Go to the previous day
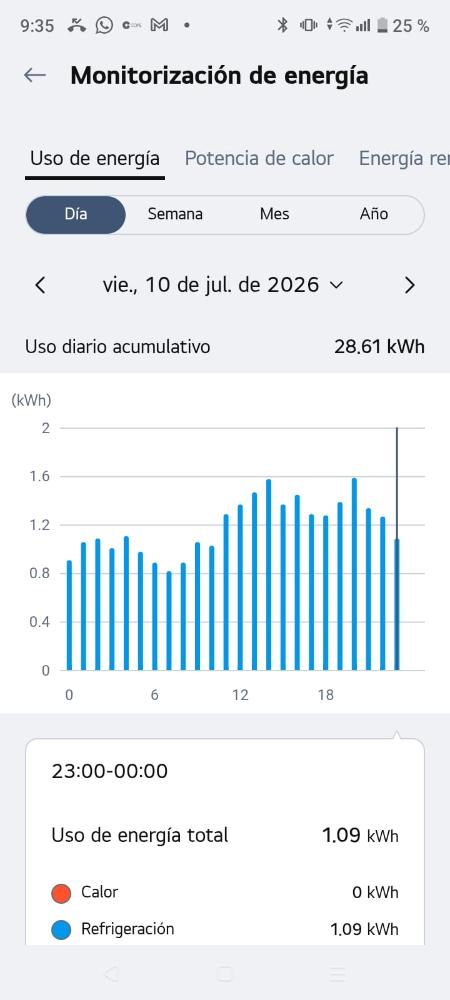450x1000 pixels. [x=40, y=285]
